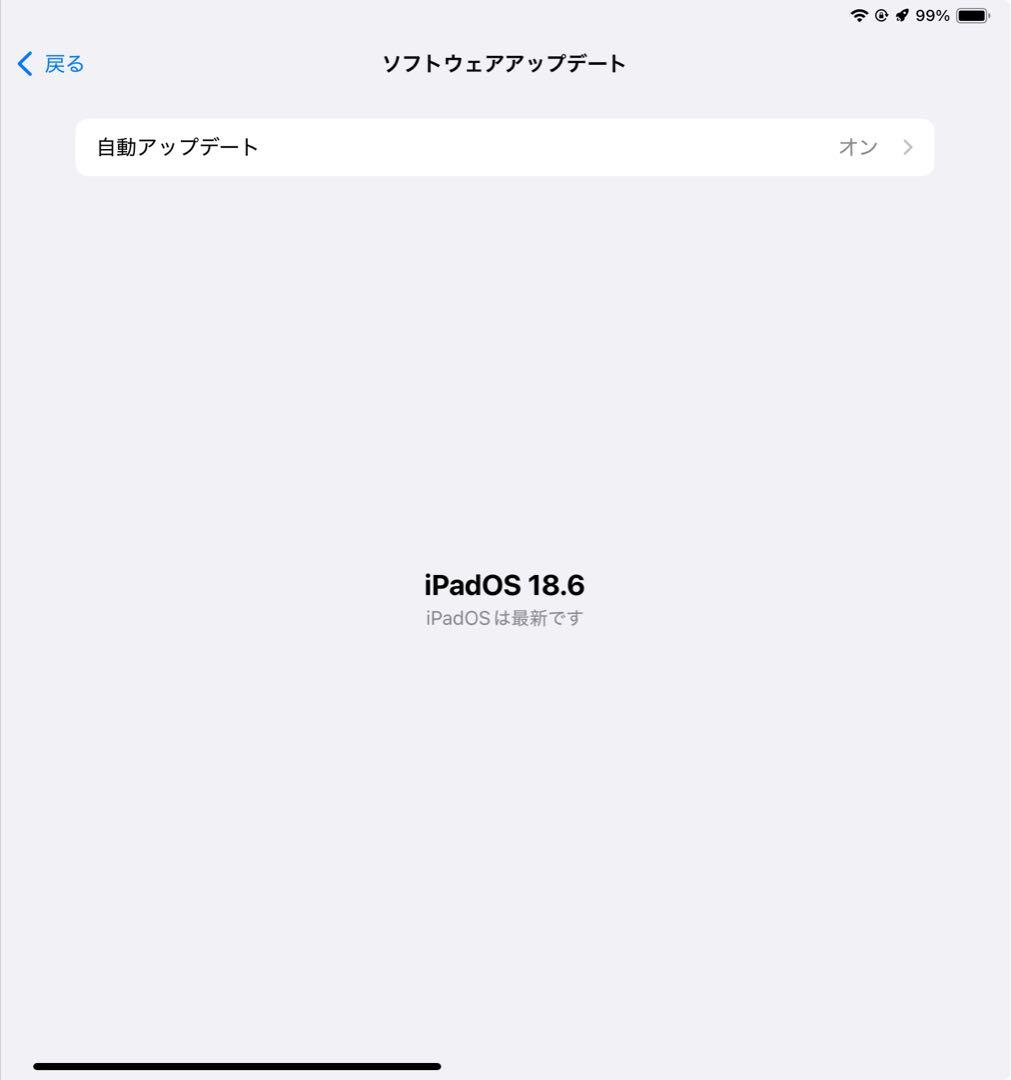This screenshot has height=1080, width=1011.
Task: Tap the iPadOSは最新です status text
Action: tap(505, 618)
